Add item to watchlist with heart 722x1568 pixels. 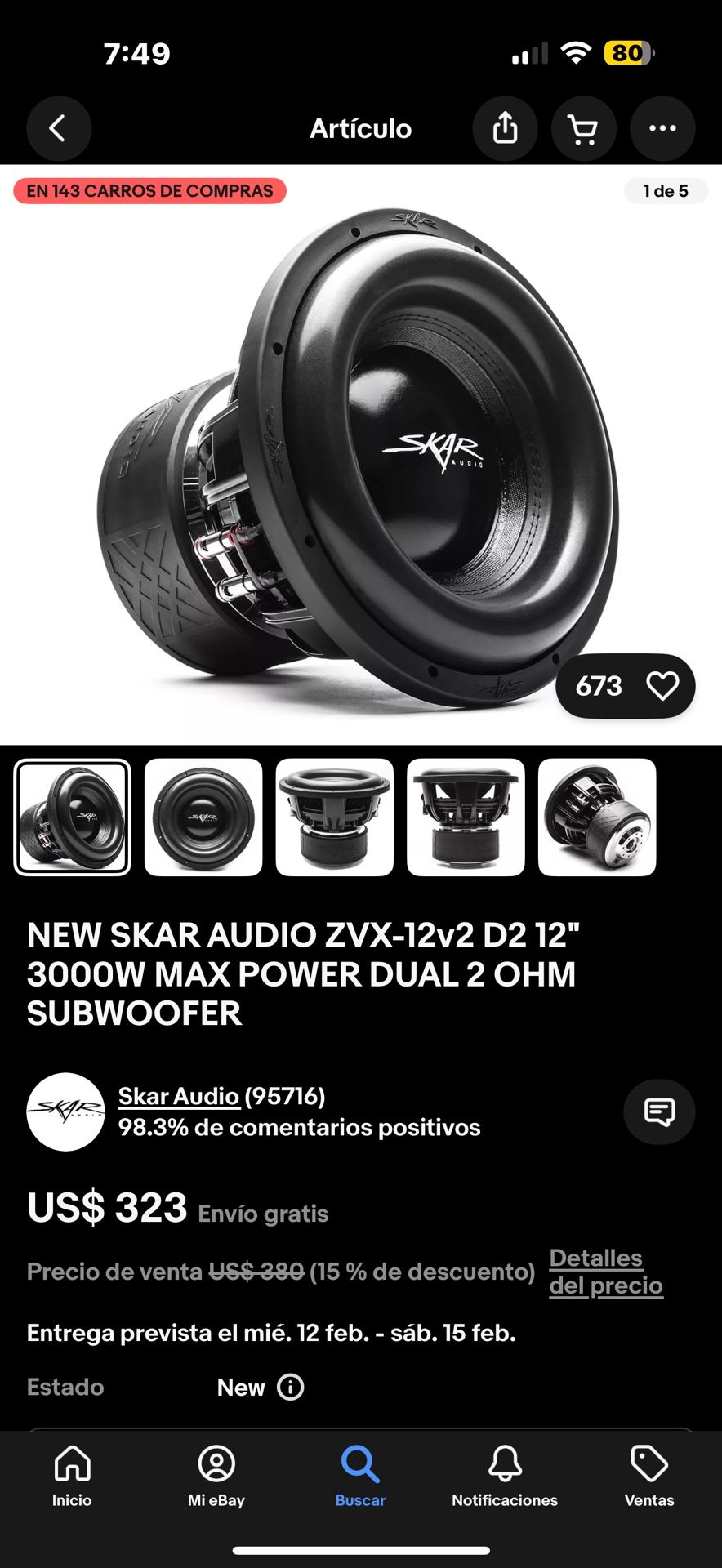[x=662, y=686]
